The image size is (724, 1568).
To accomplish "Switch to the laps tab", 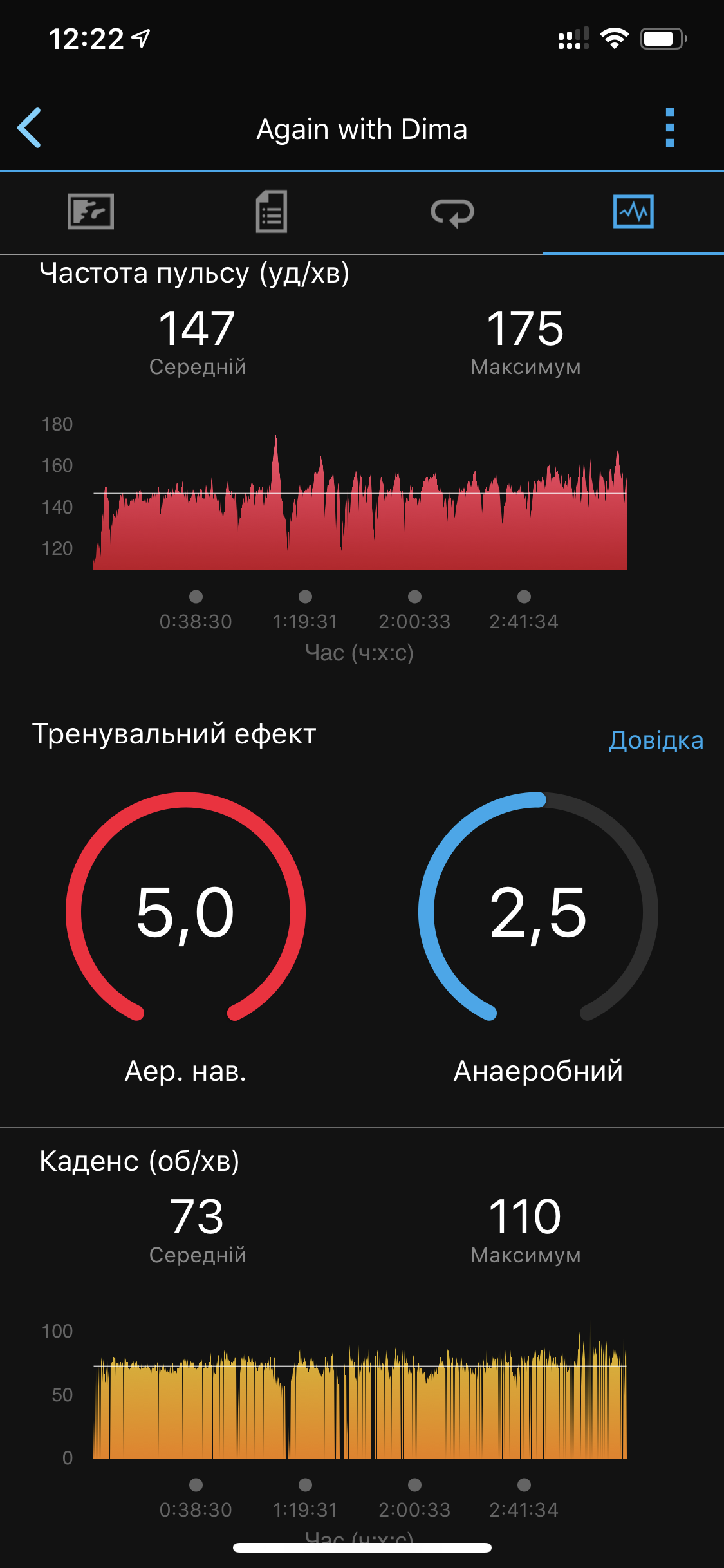I will coord(452,212).
